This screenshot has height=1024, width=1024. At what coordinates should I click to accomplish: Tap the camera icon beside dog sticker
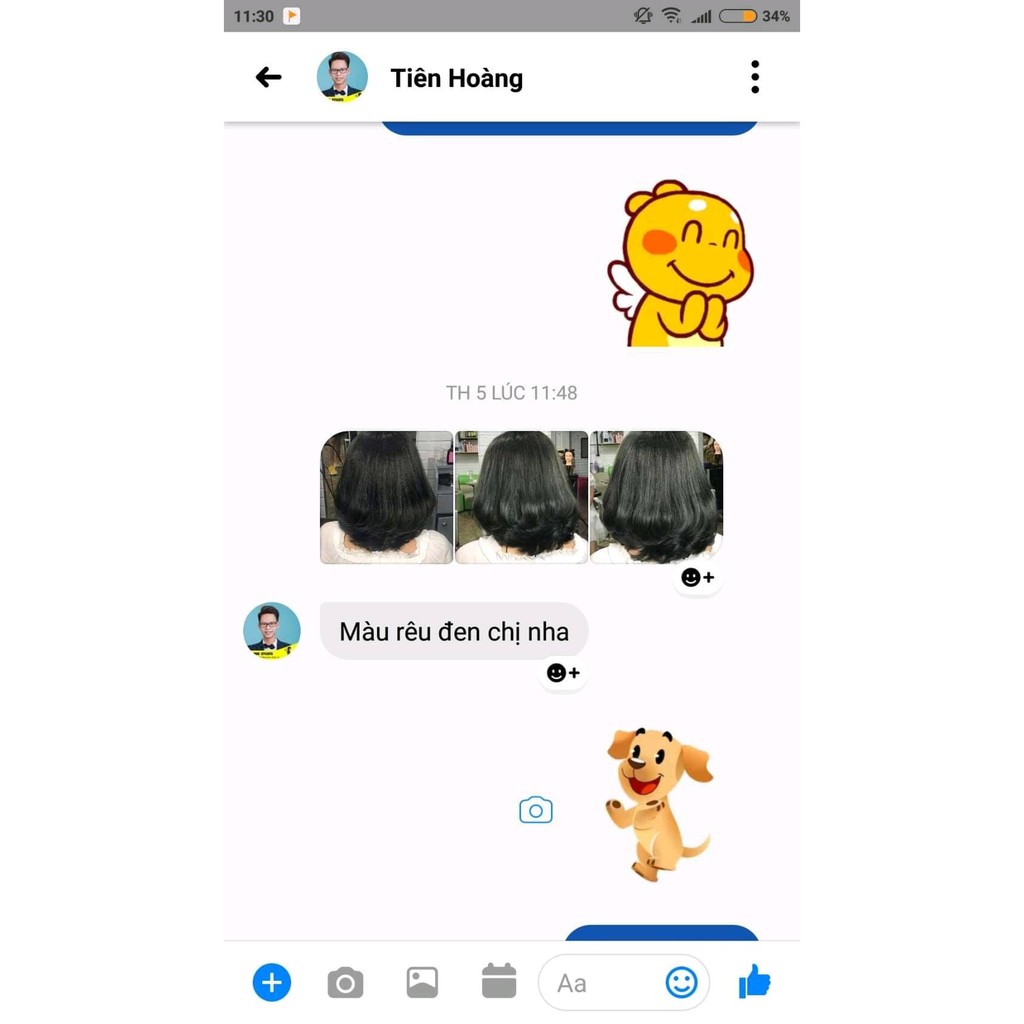pyautogui.click(x=536, y=810)
